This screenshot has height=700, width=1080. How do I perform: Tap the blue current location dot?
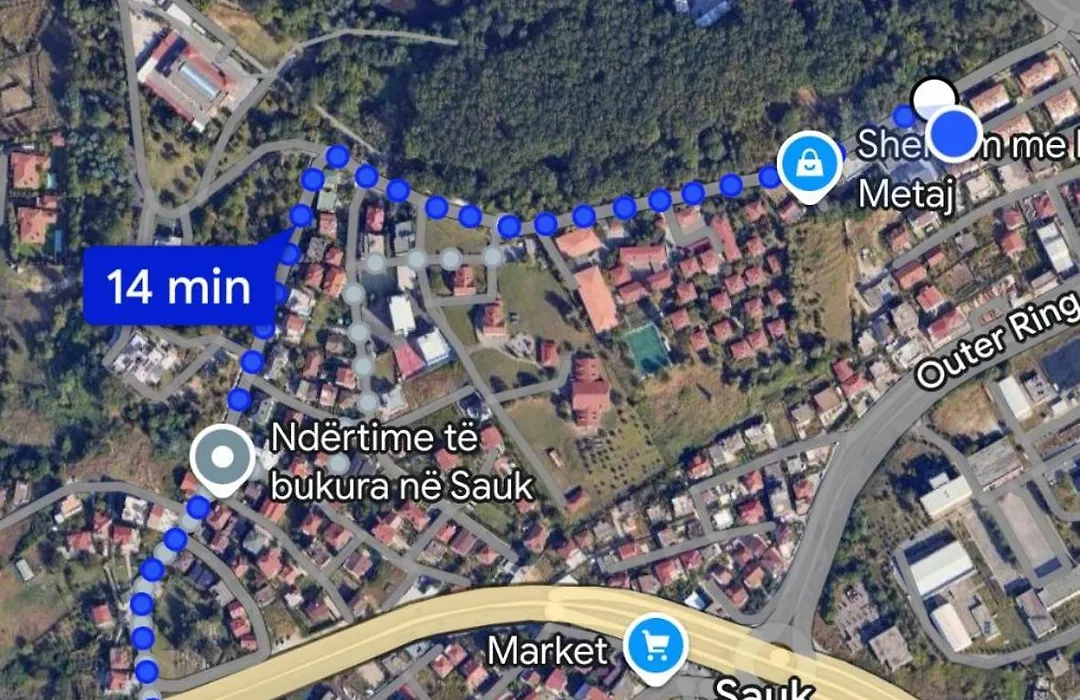coord(954,132)
